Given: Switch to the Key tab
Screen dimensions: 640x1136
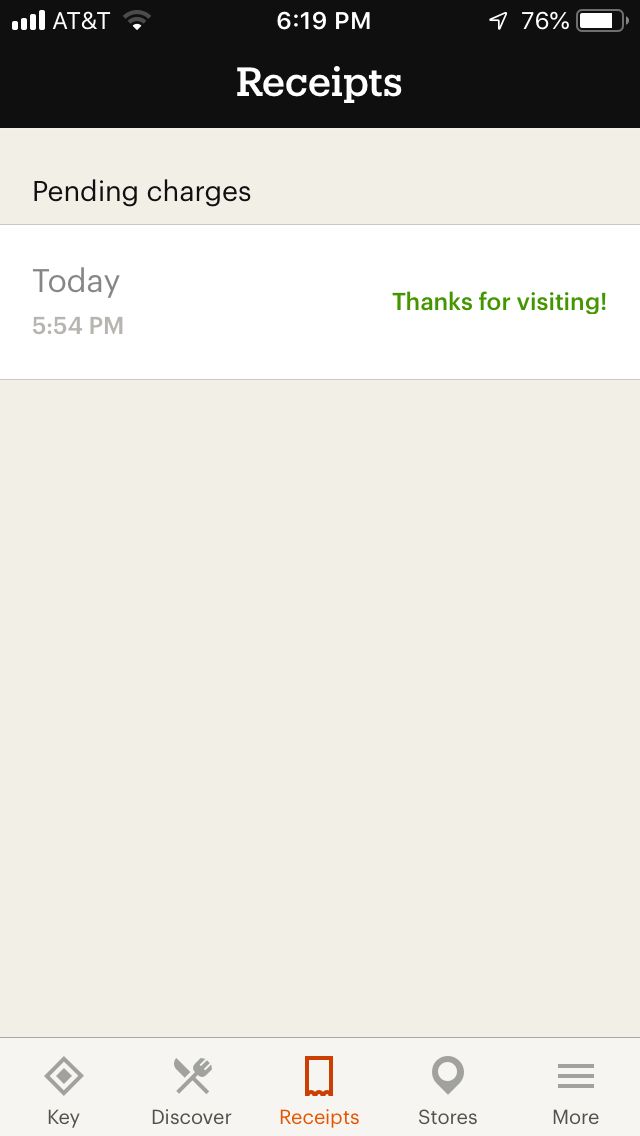Looking at the screenshot, I should pyautogui.click(x=63, y=1088).
